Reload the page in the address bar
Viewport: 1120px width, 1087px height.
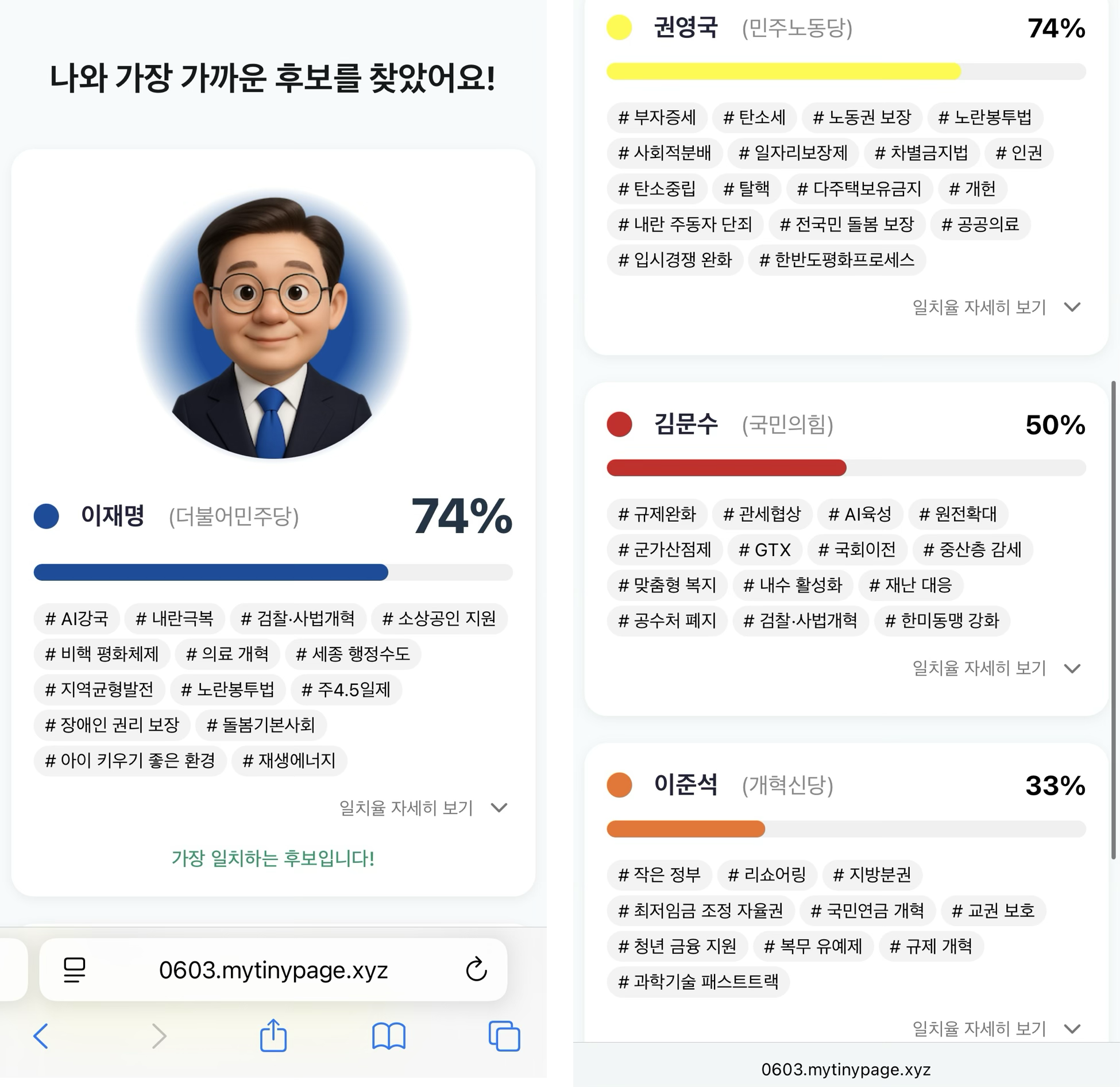[x=476, y=970]
